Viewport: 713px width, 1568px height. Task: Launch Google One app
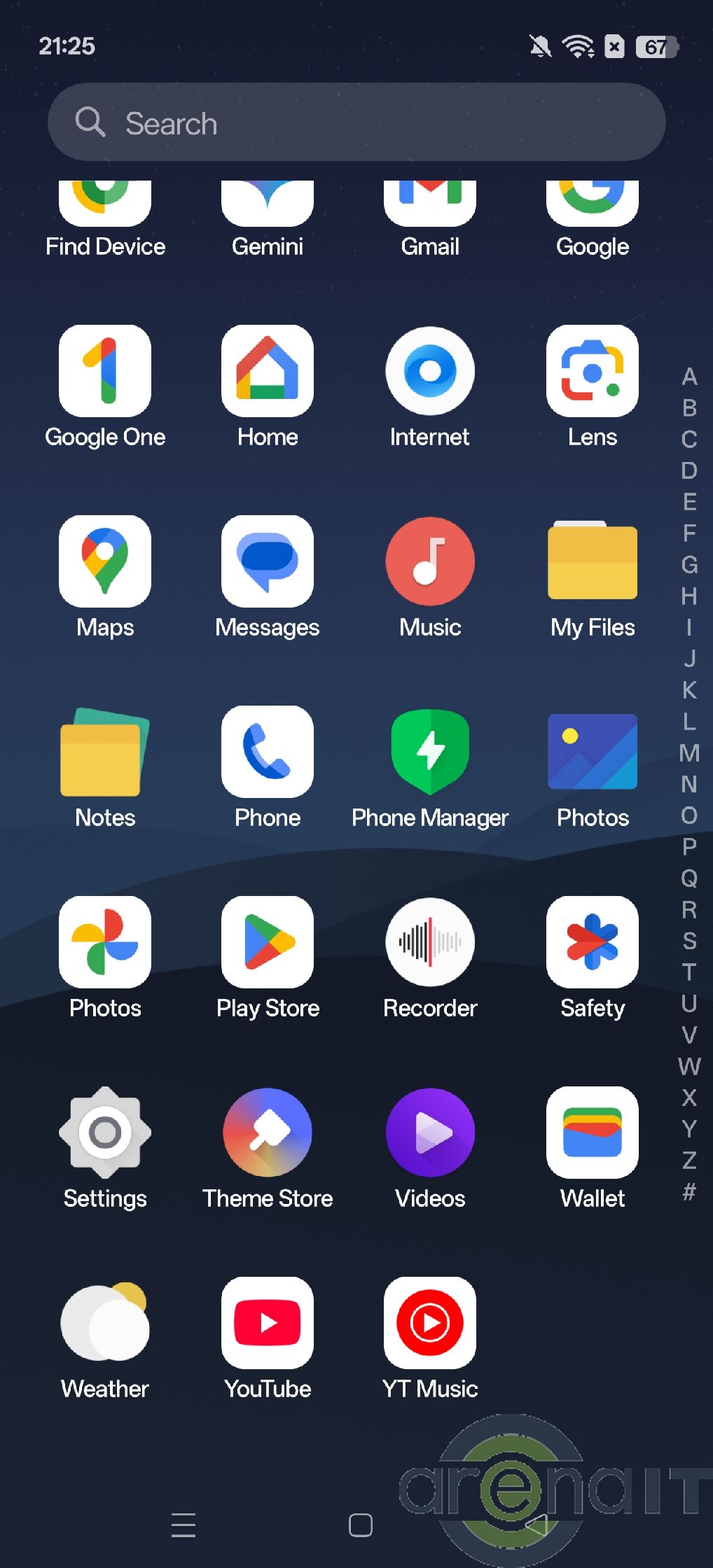click(105, 372)
